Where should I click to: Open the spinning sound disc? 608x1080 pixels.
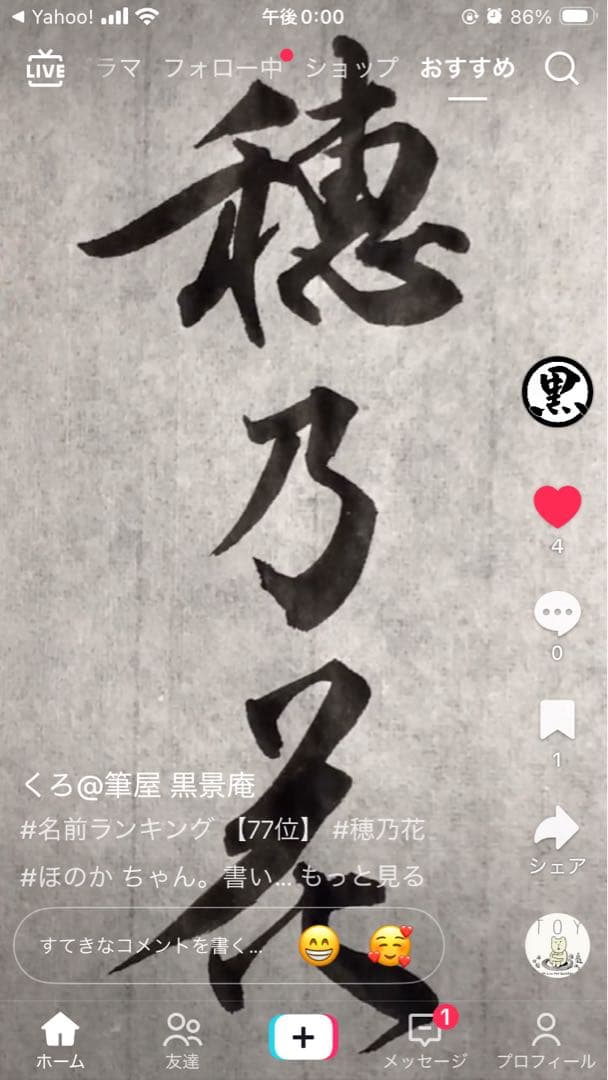coord(557,945)
